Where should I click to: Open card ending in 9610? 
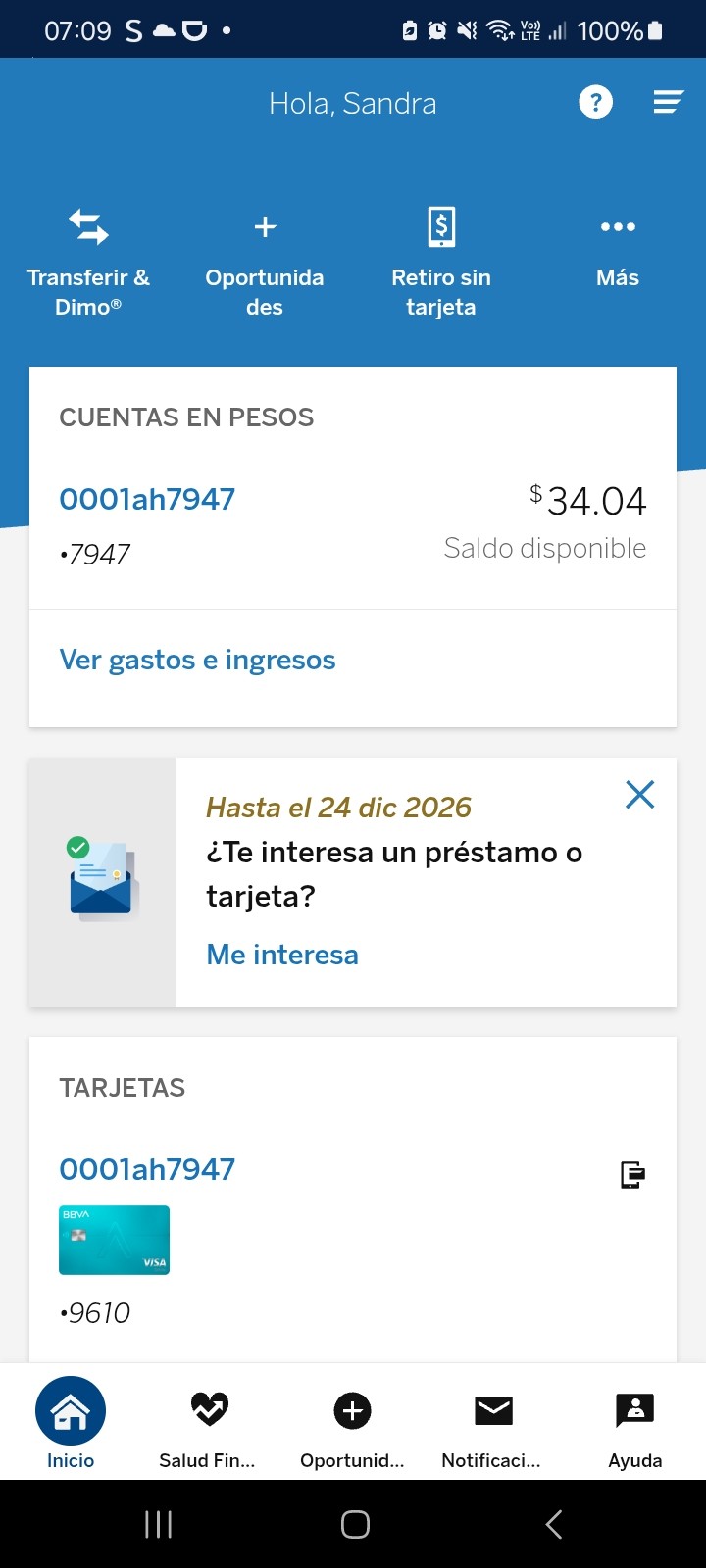(147, 1169)
